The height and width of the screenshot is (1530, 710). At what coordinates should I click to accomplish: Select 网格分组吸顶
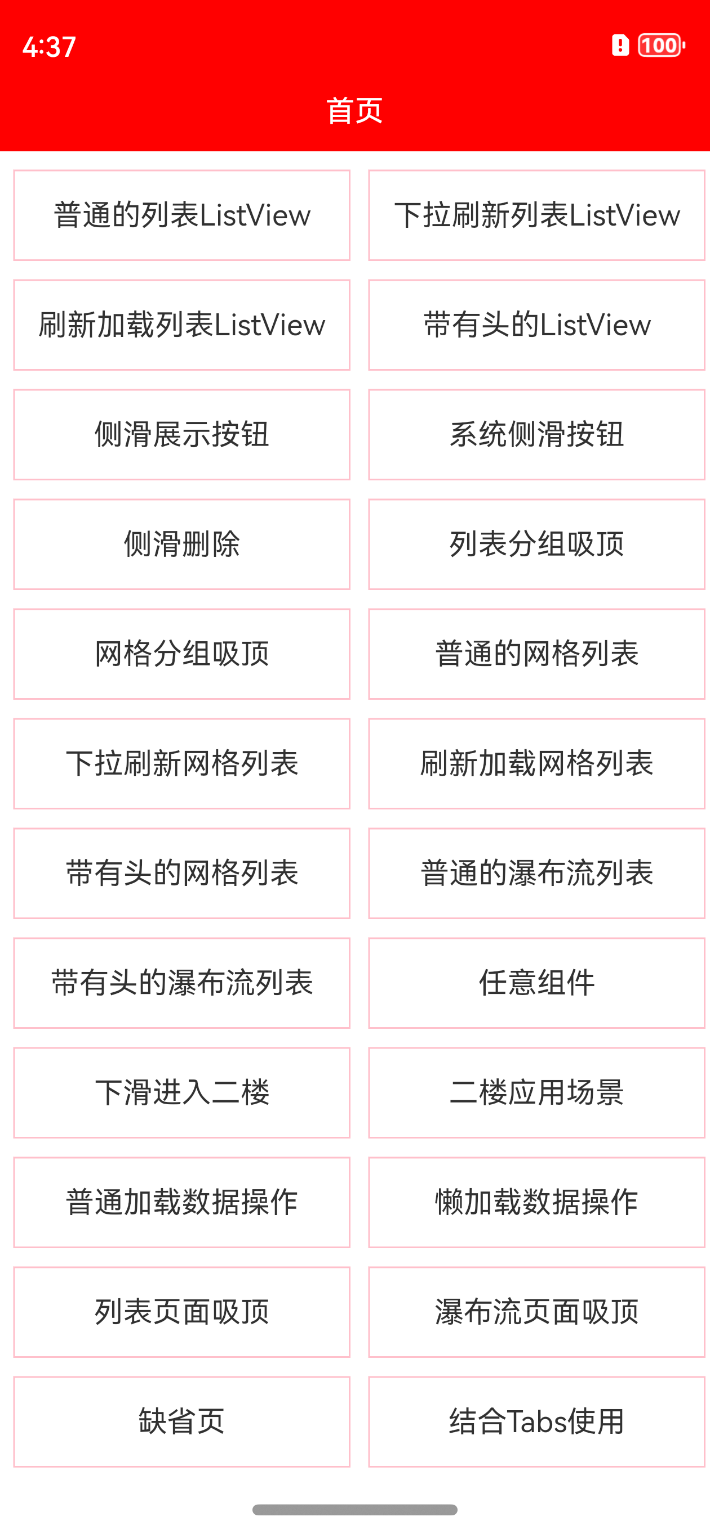(182, 654)
